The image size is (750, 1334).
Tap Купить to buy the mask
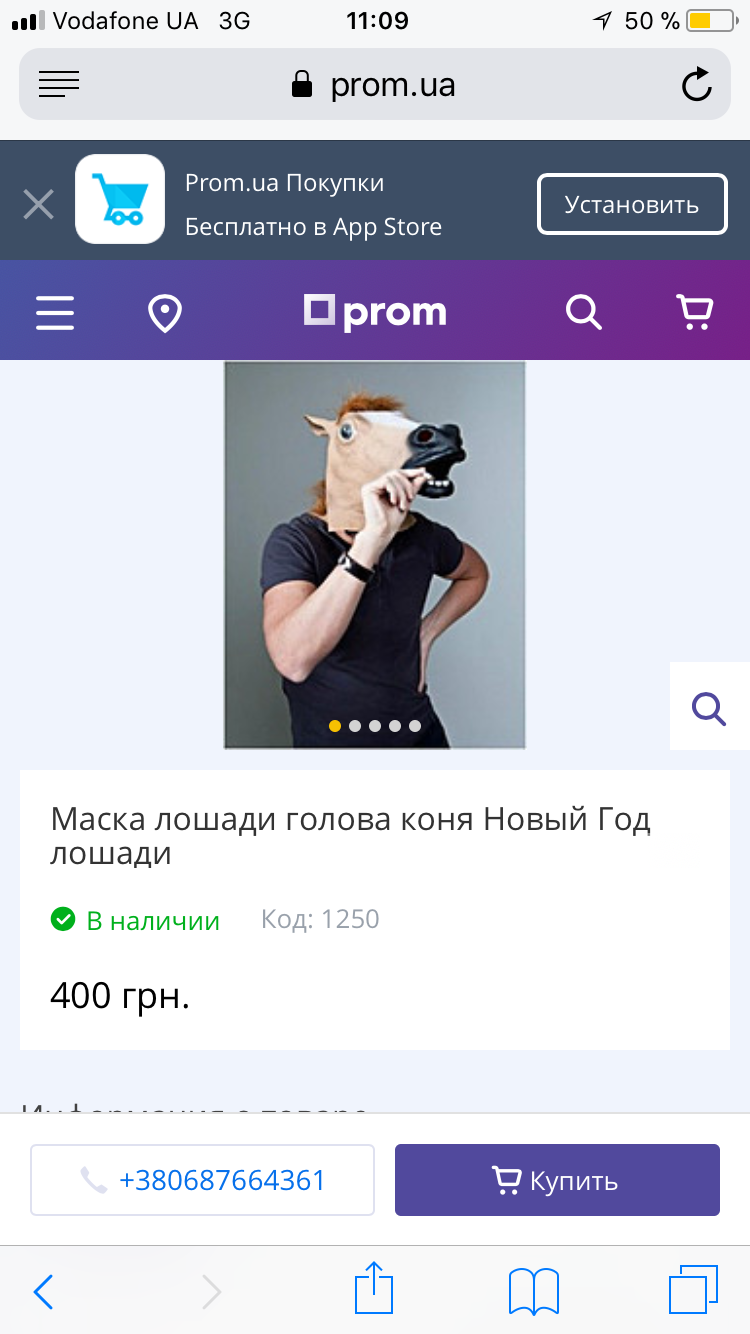pos(557,1180)
